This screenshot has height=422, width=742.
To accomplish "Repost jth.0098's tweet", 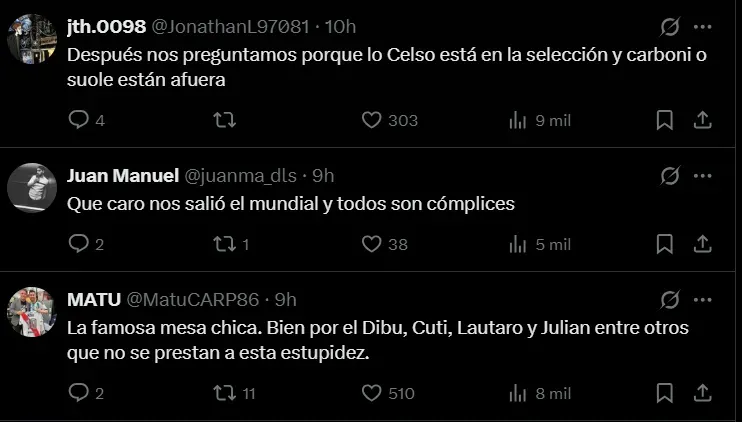I will (225, 120).
